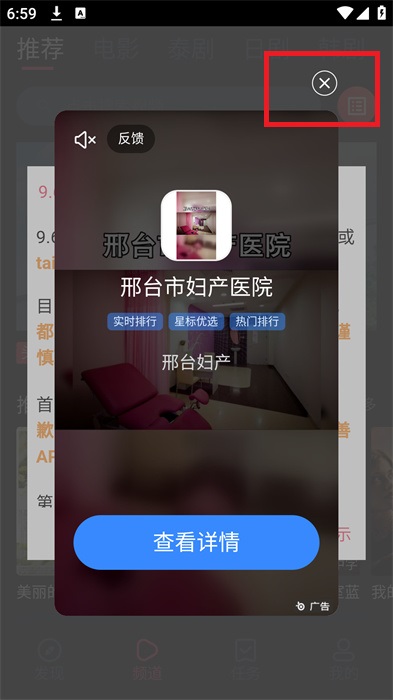Tap 查看详情 to view details
The width and height of the screenshot is (393, 700).
coord(196,542)
